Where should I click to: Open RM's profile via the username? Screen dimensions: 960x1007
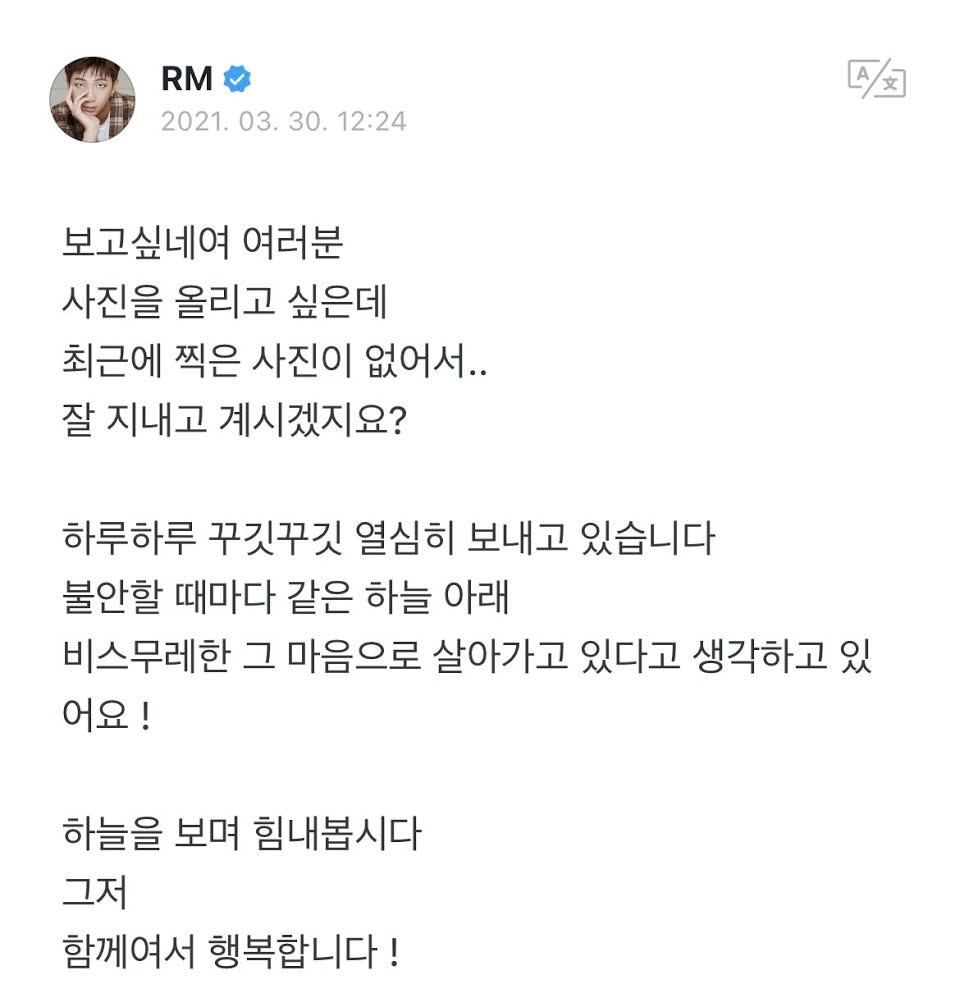(x=187, y=77)
